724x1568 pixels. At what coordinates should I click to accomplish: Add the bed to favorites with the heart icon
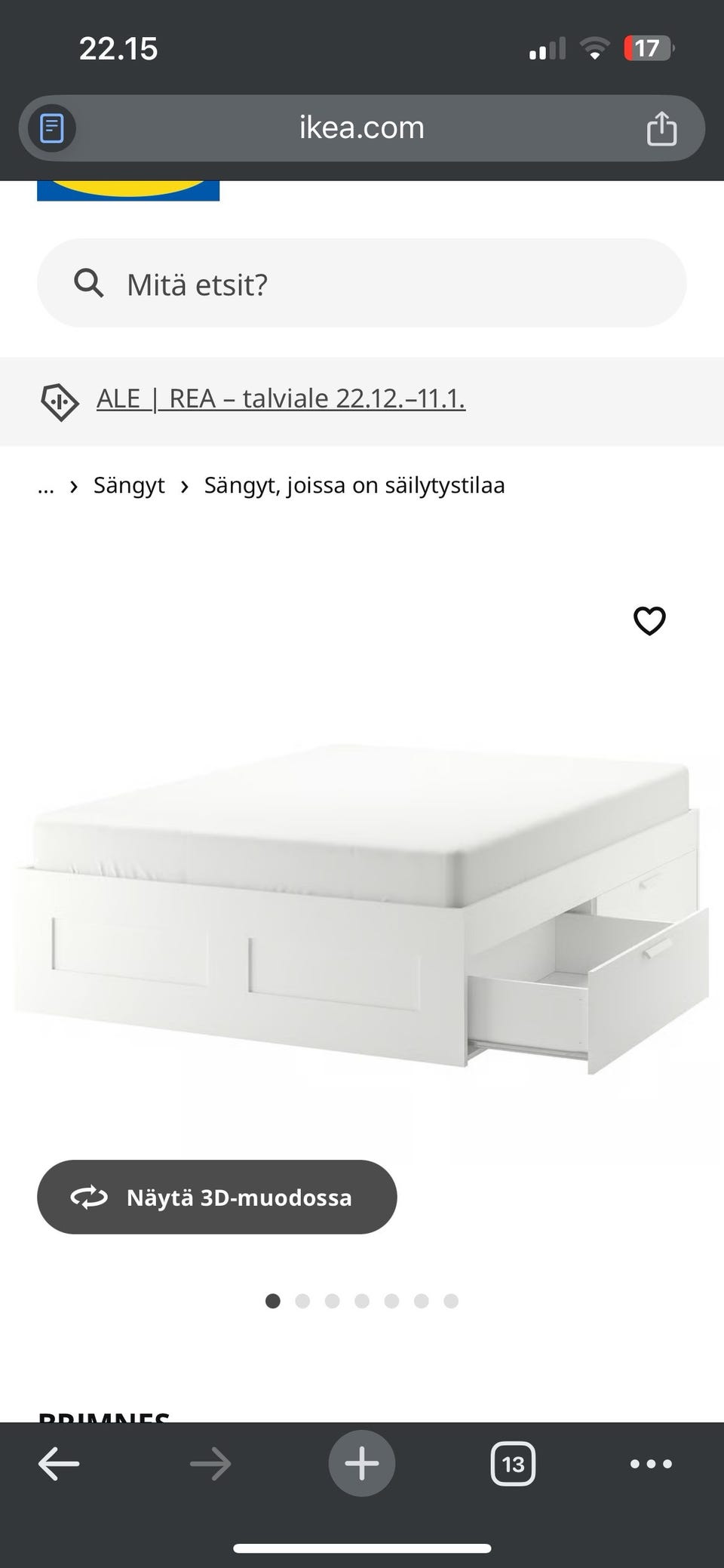coord(649,620)
